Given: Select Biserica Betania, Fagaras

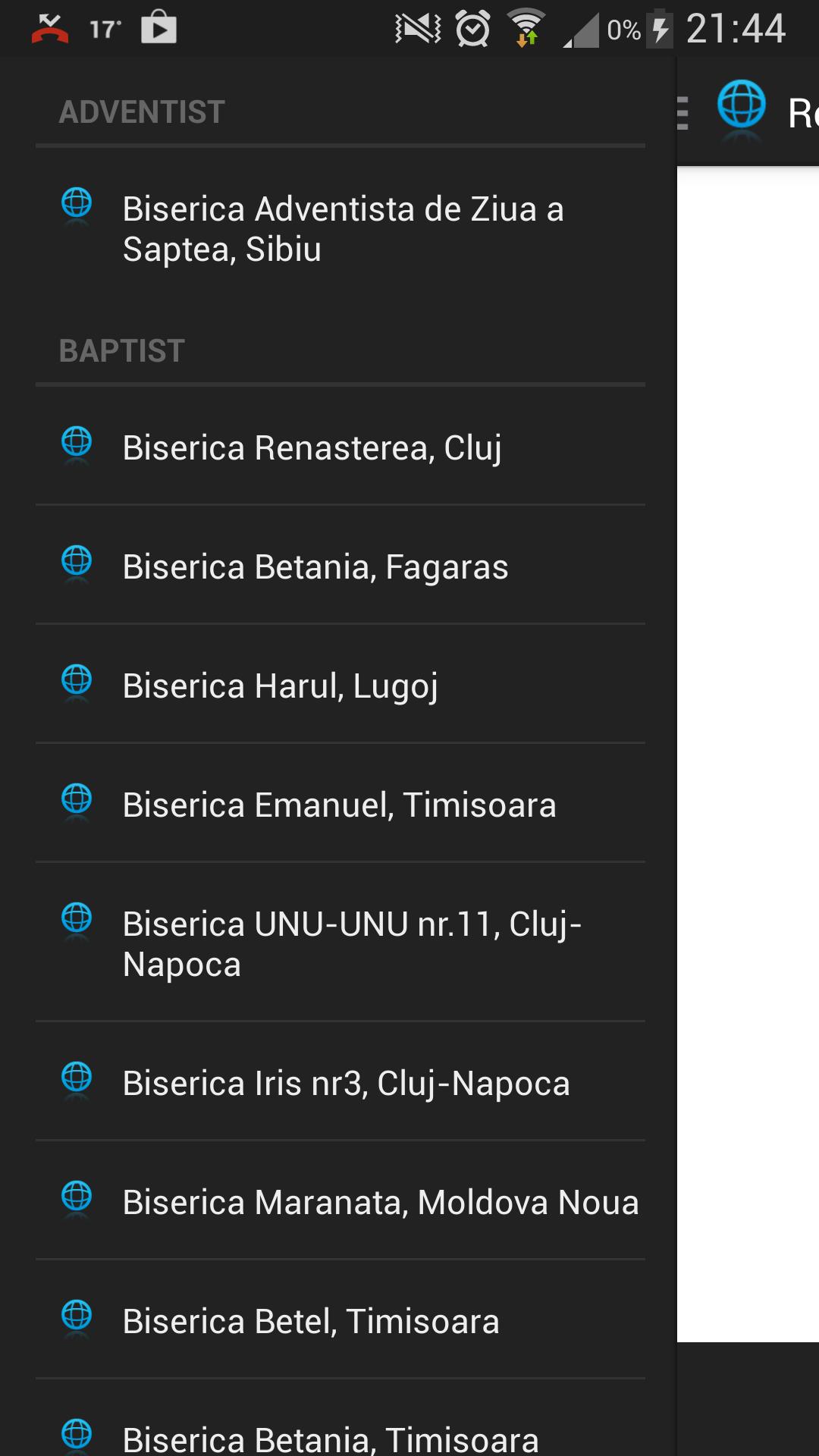Looking at the screenshot, I should click(315, 566).
